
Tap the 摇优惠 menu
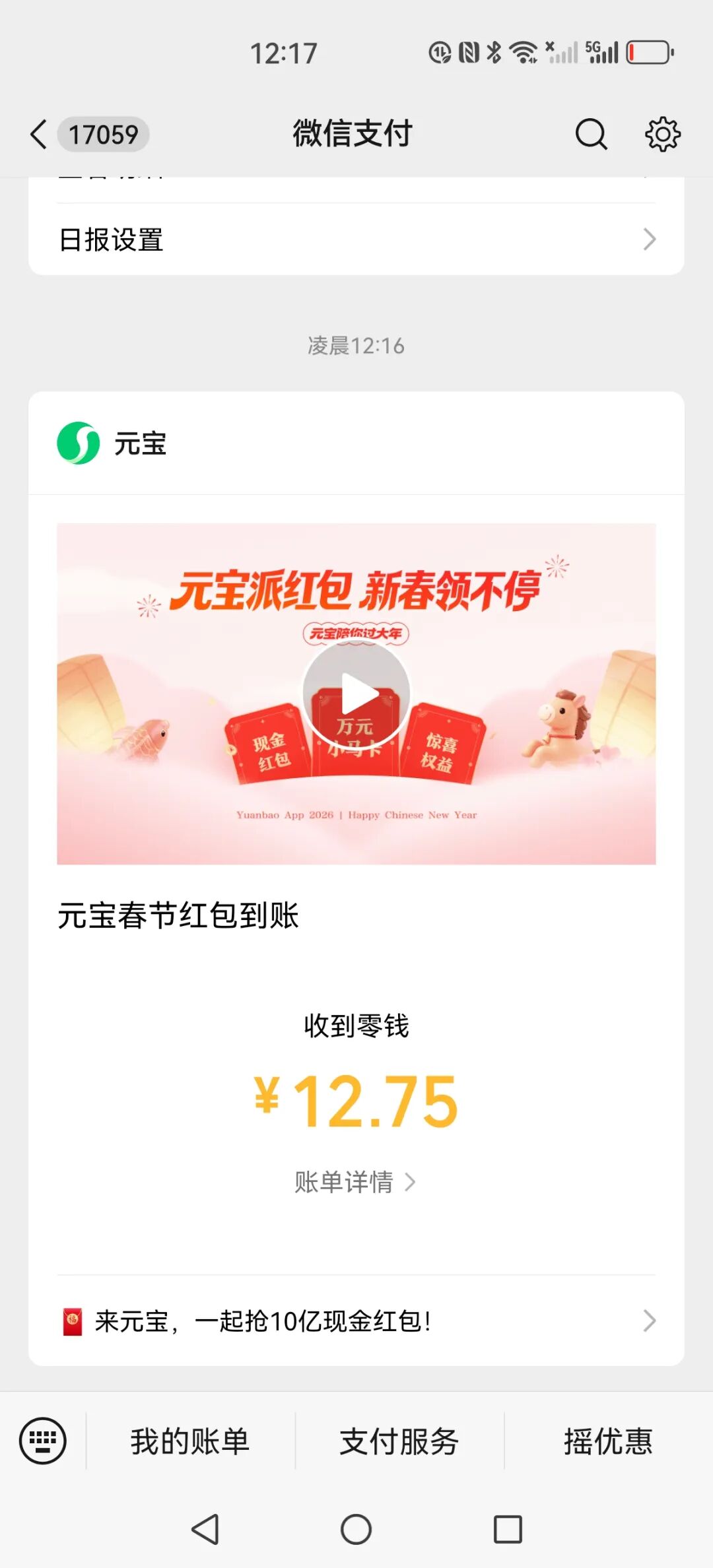pyautogui.click(x=608, y=1441)
